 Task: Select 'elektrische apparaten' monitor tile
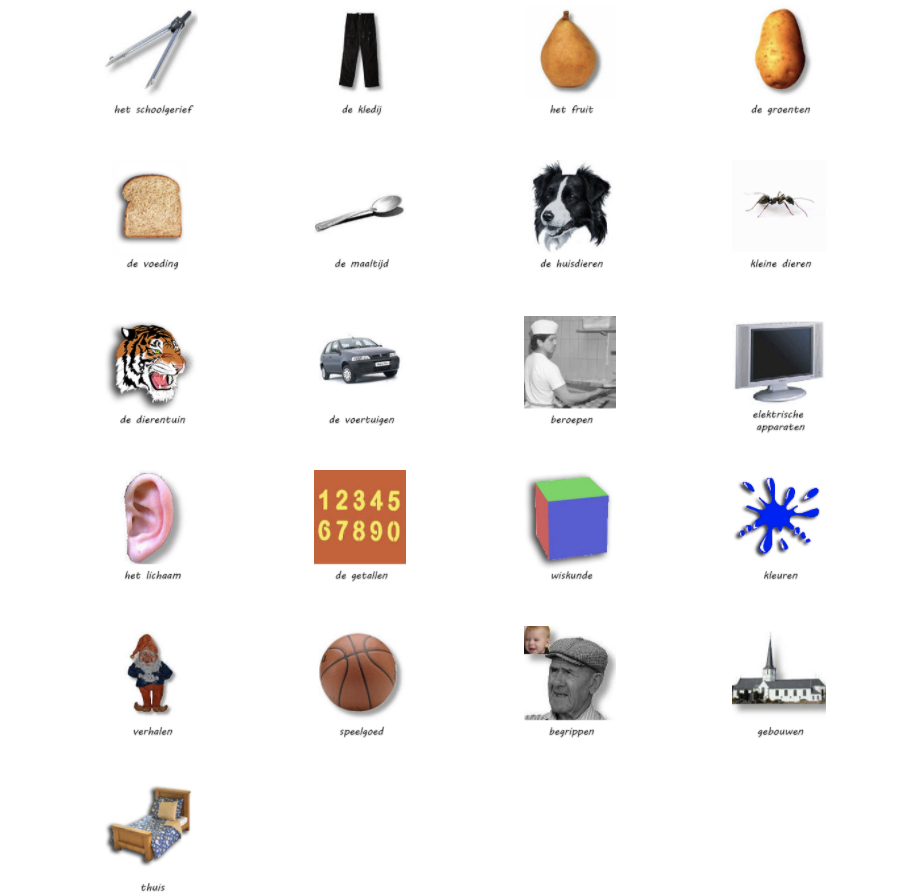[779, 361]
